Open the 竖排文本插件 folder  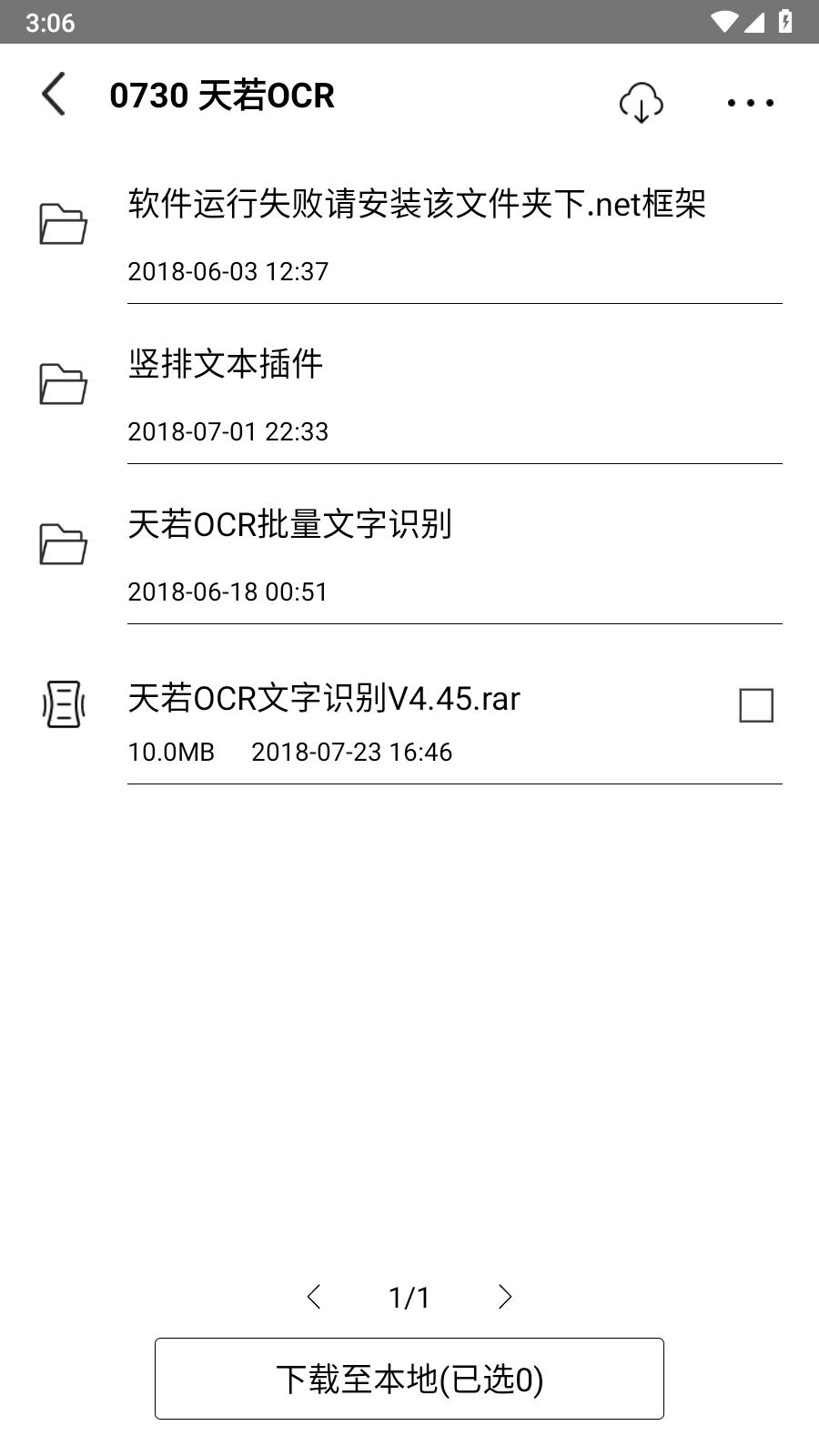coord(226,364)
